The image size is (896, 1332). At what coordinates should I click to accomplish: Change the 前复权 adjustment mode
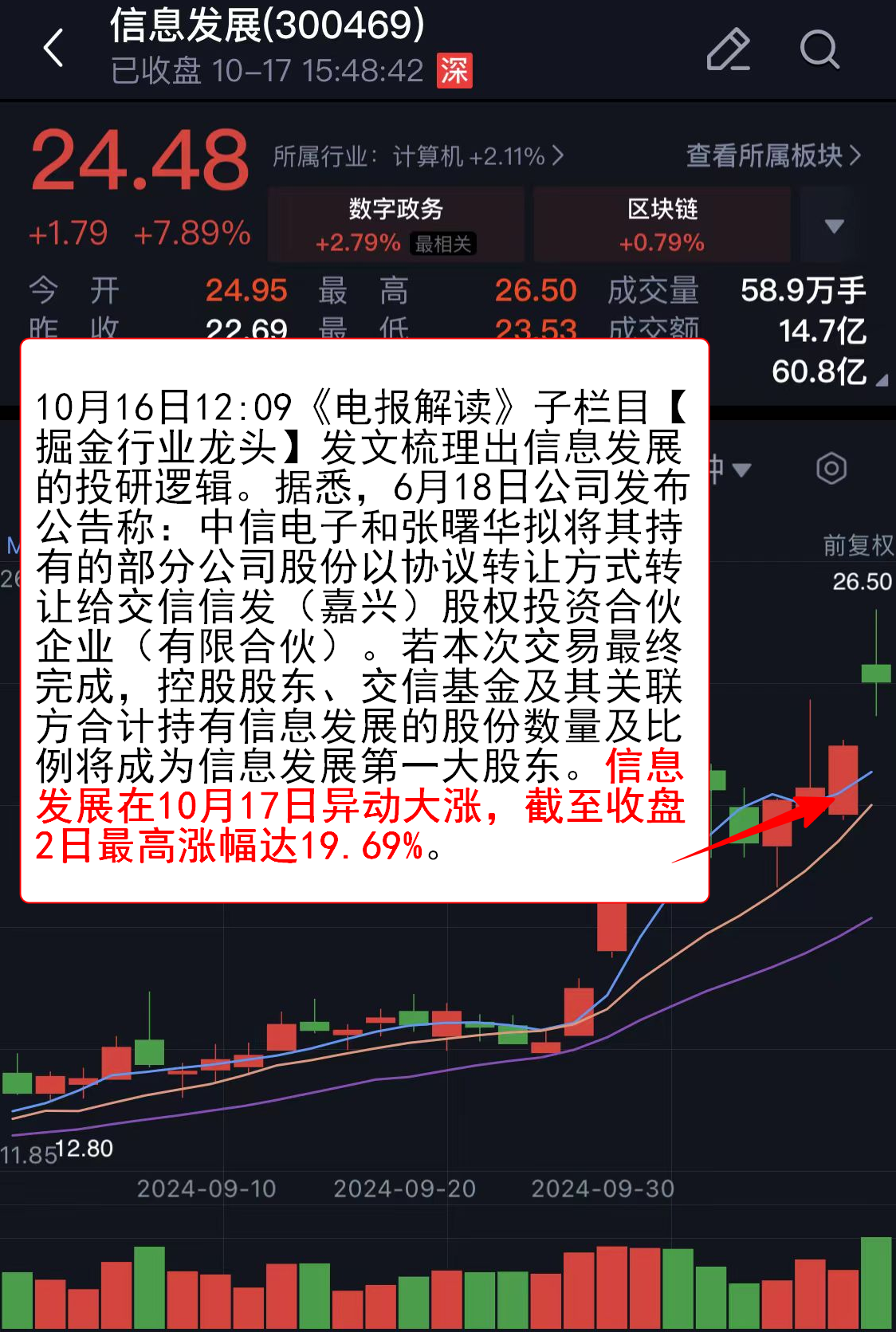858,545
